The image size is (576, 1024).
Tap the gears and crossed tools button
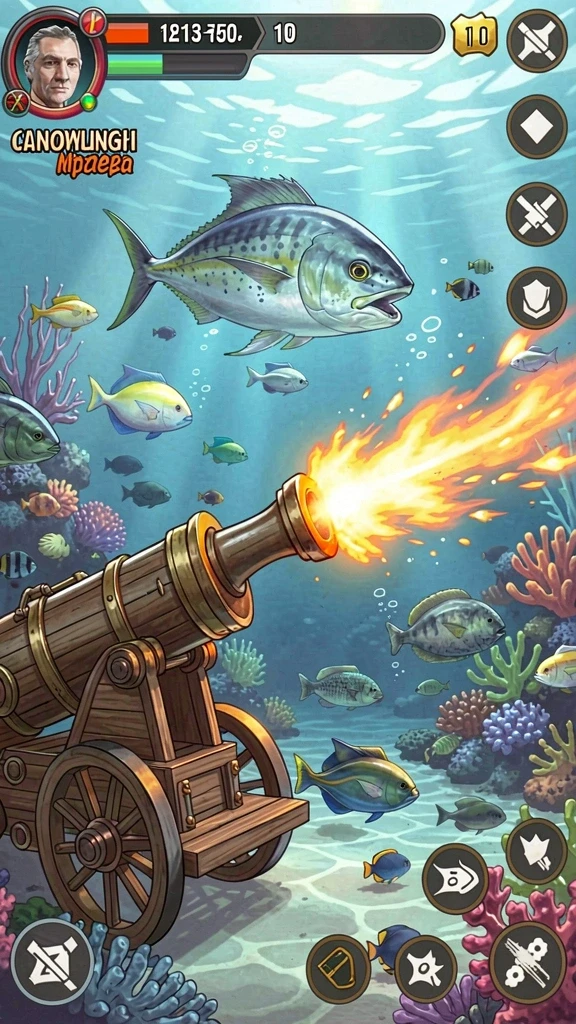(528, 963)
